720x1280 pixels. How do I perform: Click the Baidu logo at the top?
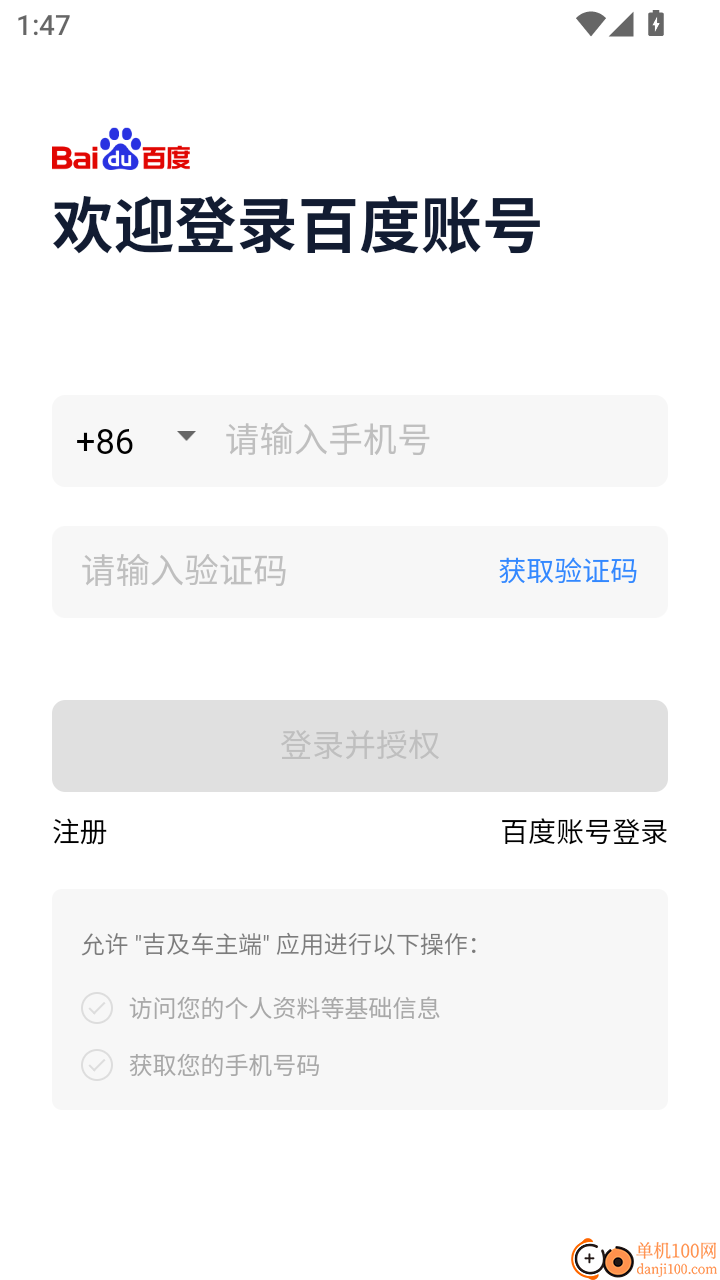tap(120, 151)
